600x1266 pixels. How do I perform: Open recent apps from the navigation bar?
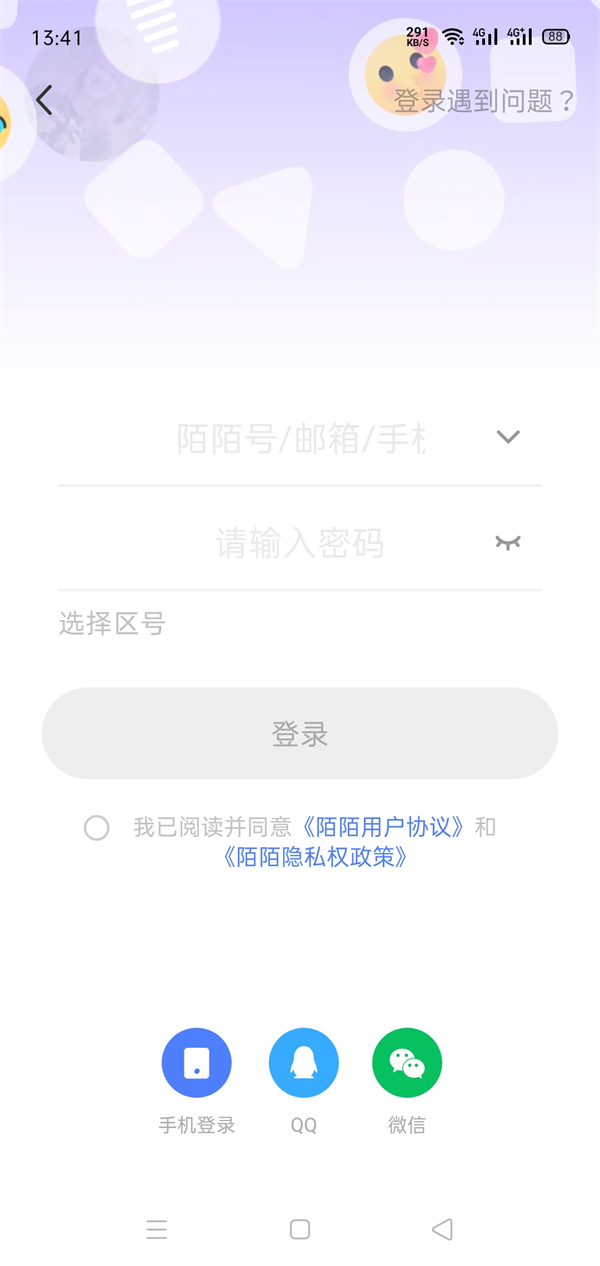tap(157, 1229)
